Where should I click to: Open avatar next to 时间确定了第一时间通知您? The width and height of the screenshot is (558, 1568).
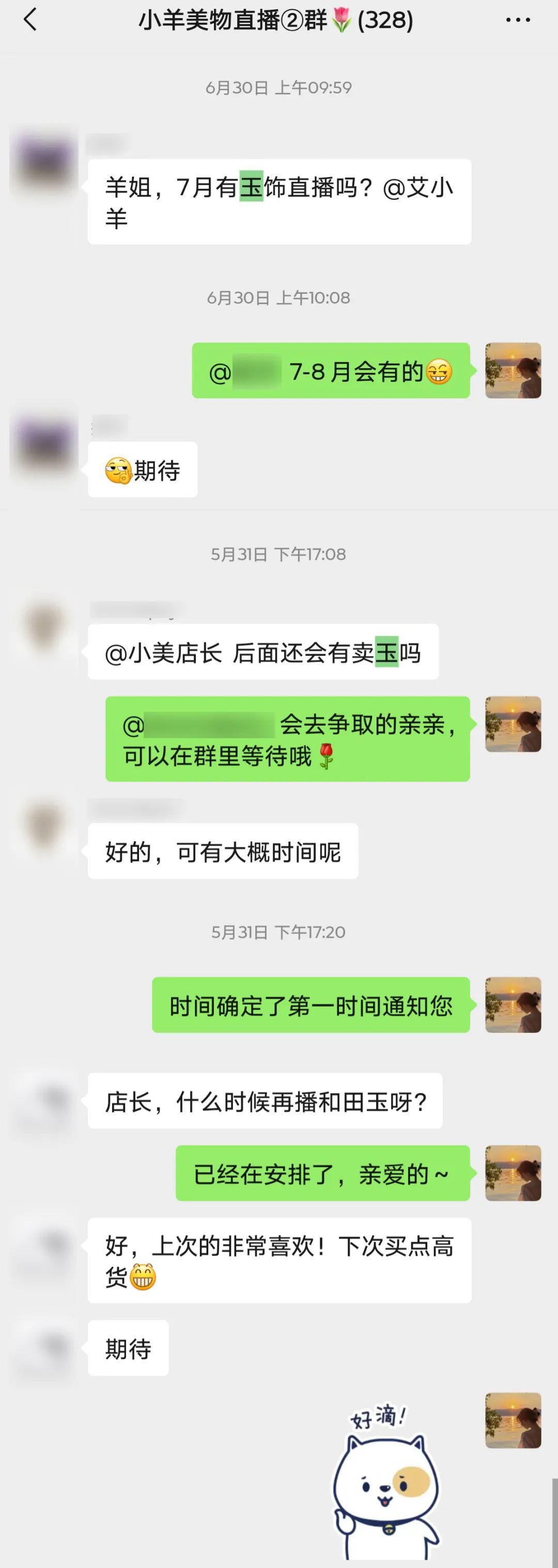tap(513, 1005)
